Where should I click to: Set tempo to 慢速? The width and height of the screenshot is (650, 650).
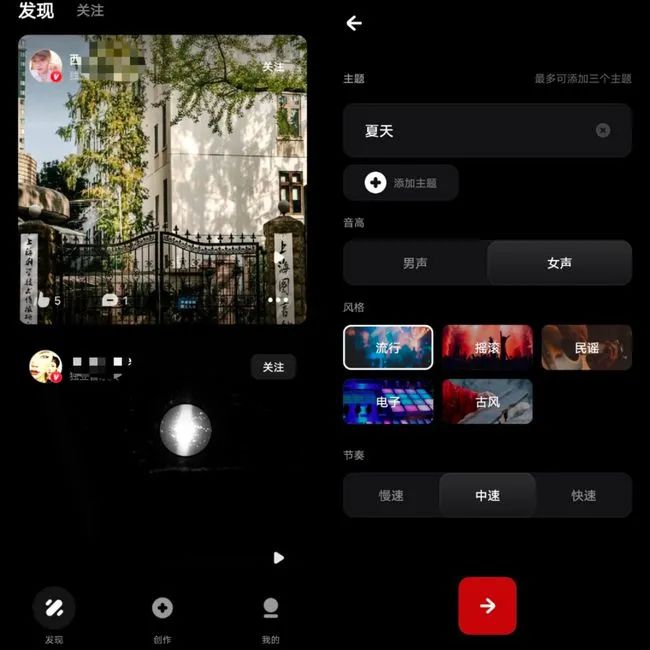(x=391, y=495)
